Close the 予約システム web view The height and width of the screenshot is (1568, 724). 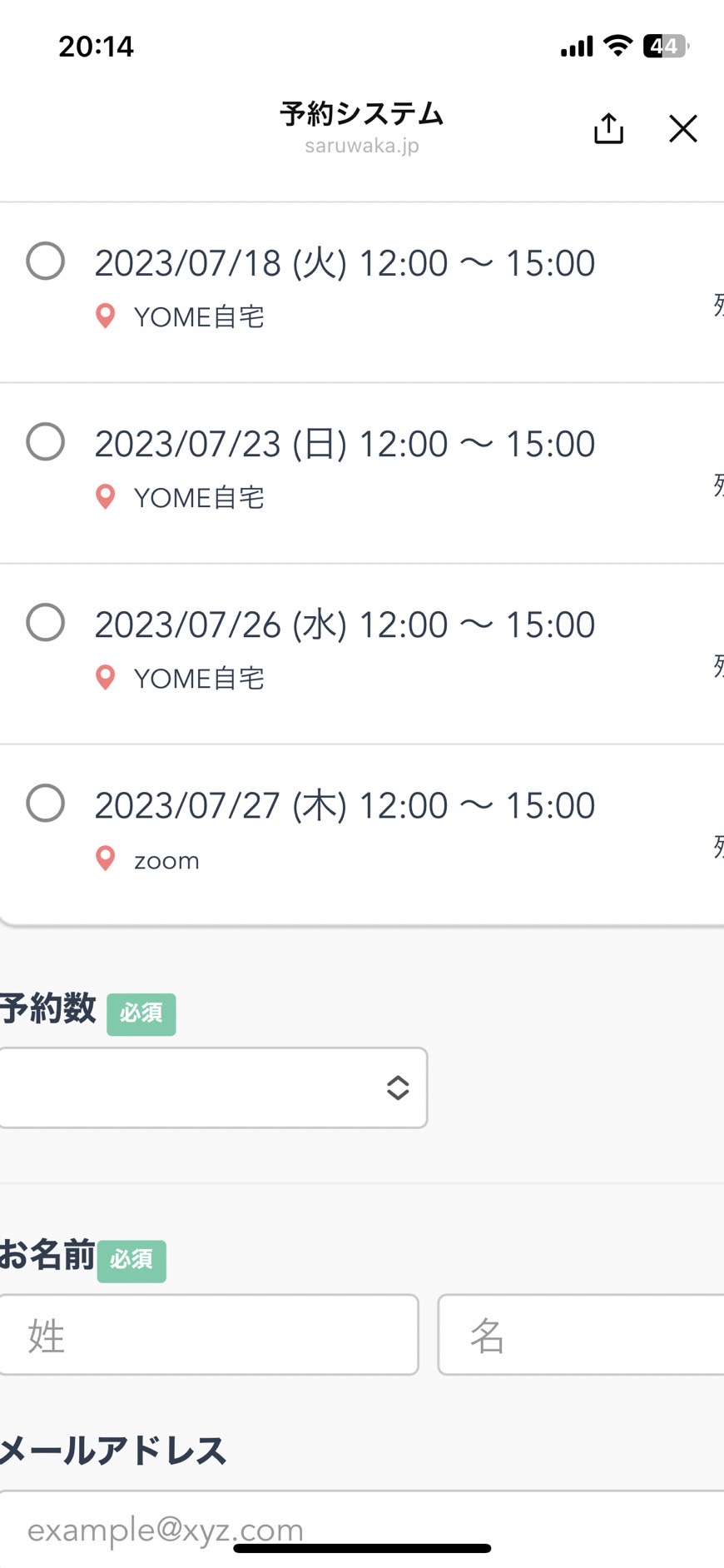click(683, 128)
